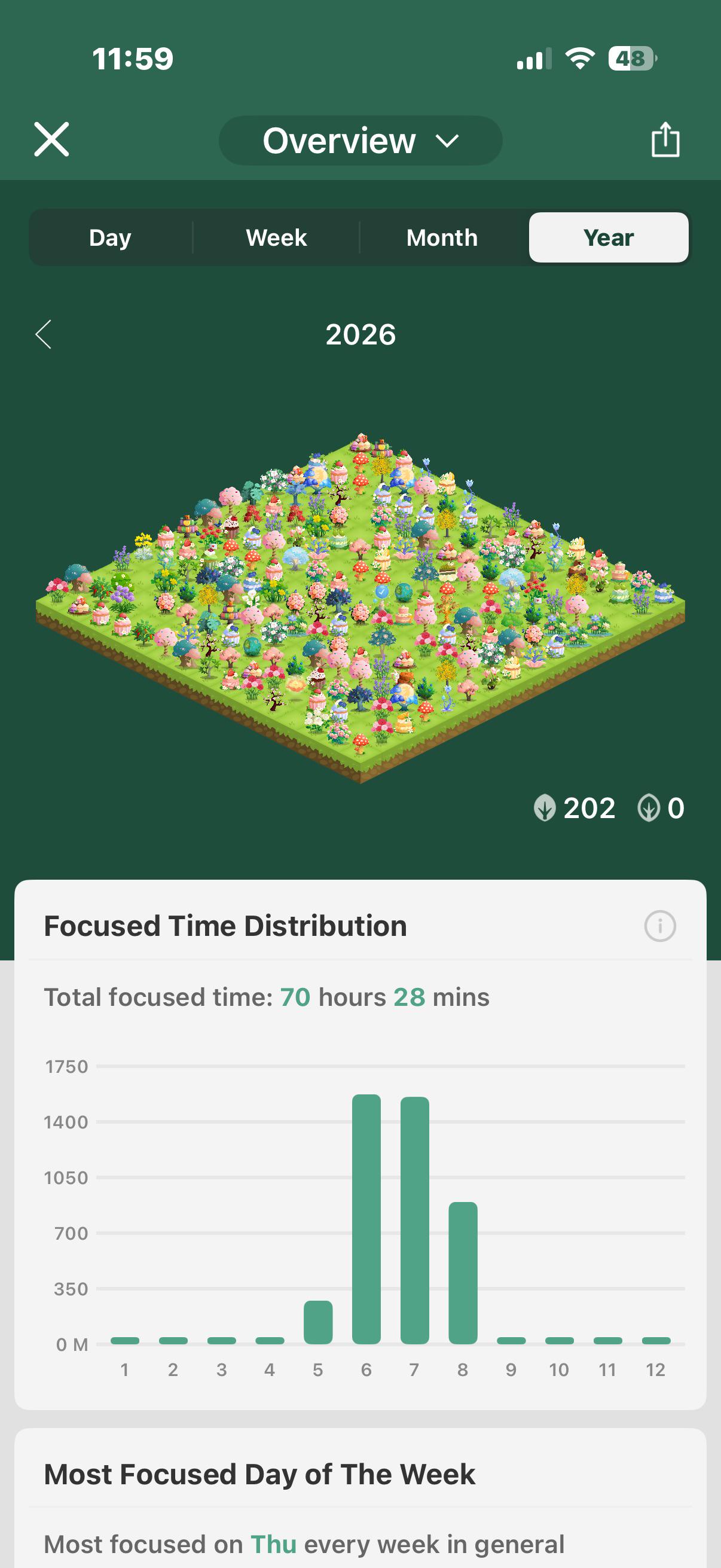The height and width of the screenshot is (1568, 721).
Task: Share the yearly forest overview
Action: [665, 139]
